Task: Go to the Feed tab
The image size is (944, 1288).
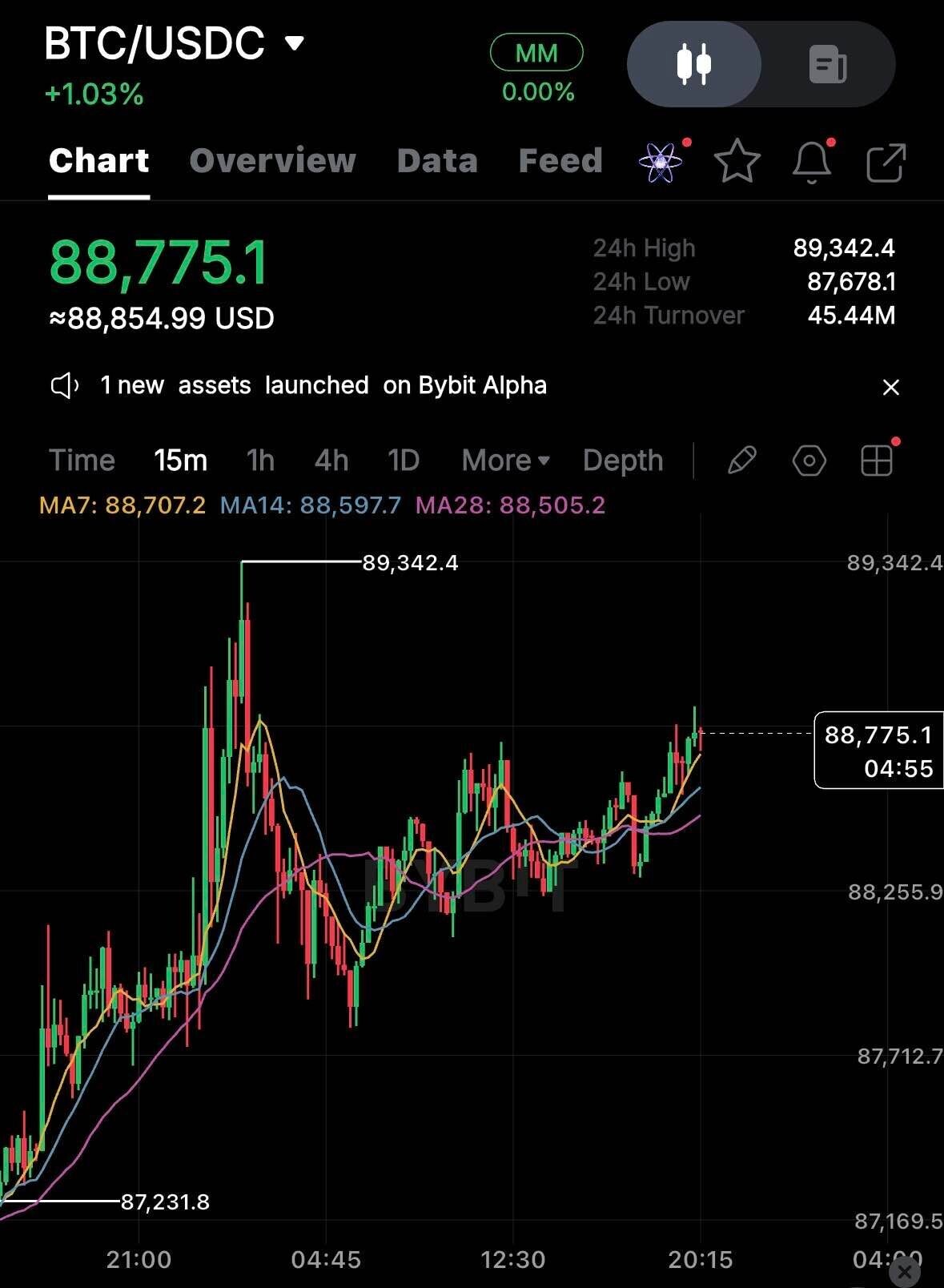Action: coord(560,161)
